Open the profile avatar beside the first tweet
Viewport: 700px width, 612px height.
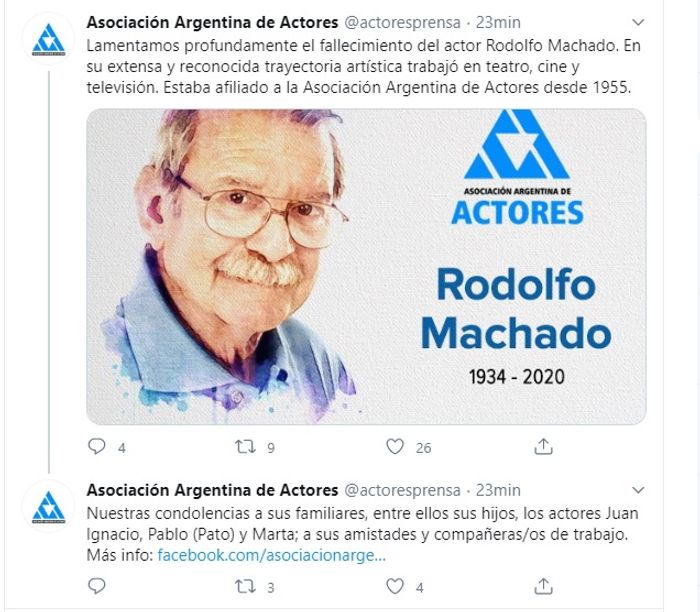tap(48, 39)
